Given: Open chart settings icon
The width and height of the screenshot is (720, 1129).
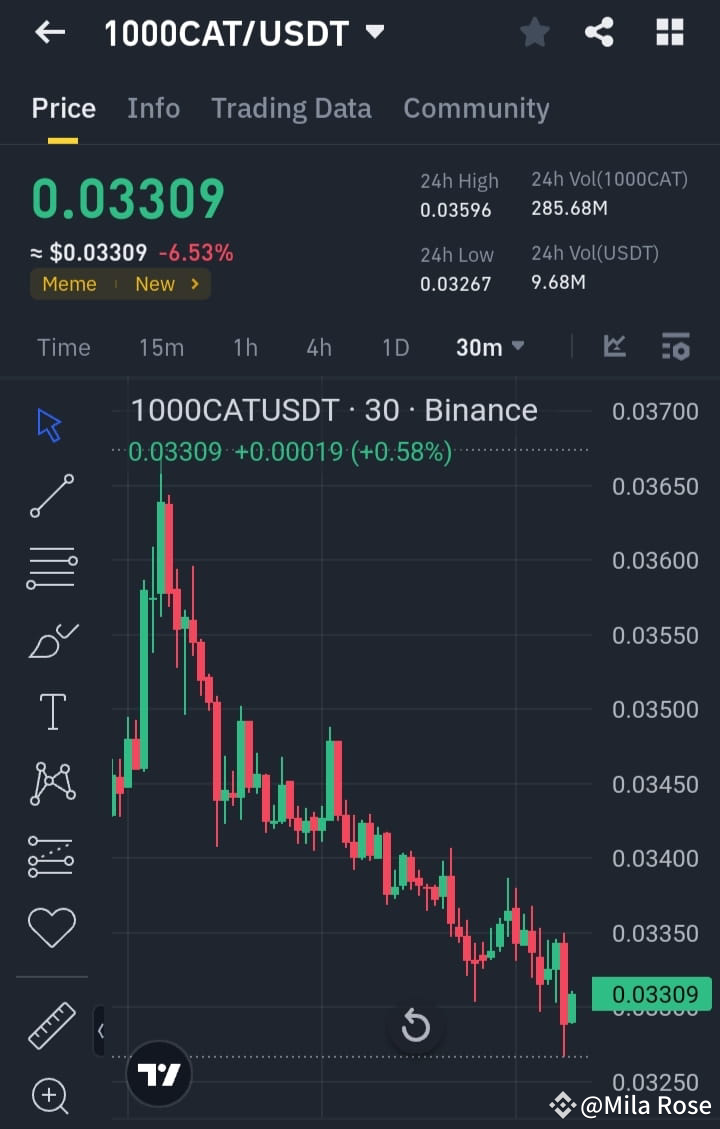Looking at the screenshot, I should coord(676,347).
